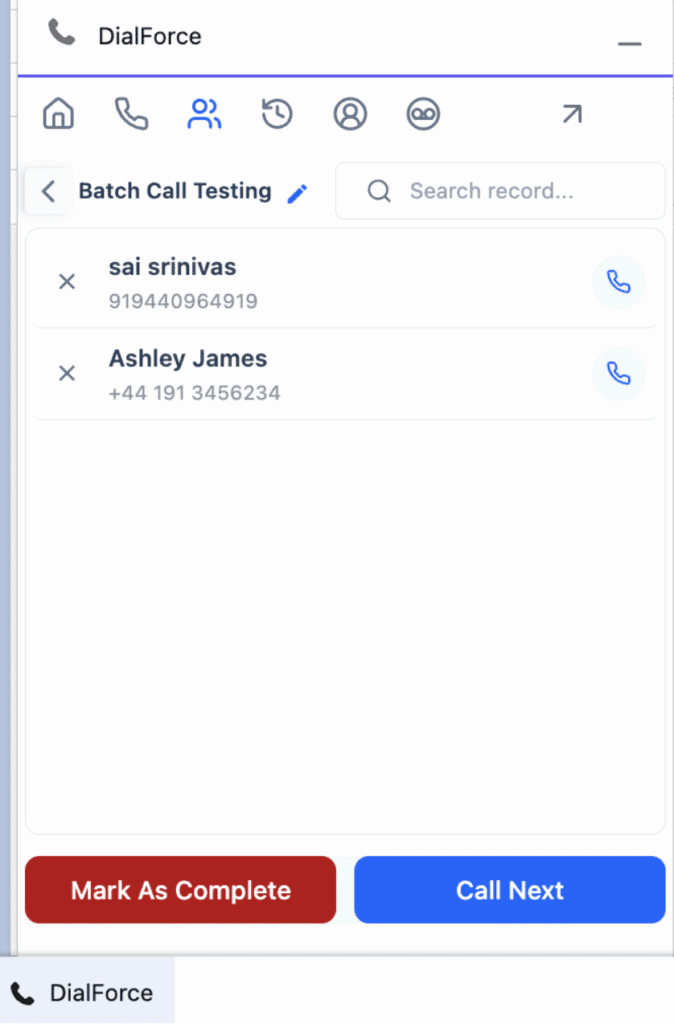The image size is (674, 1024).
Task: Remove sai srinivas from the list
Action: pos(67,282)
